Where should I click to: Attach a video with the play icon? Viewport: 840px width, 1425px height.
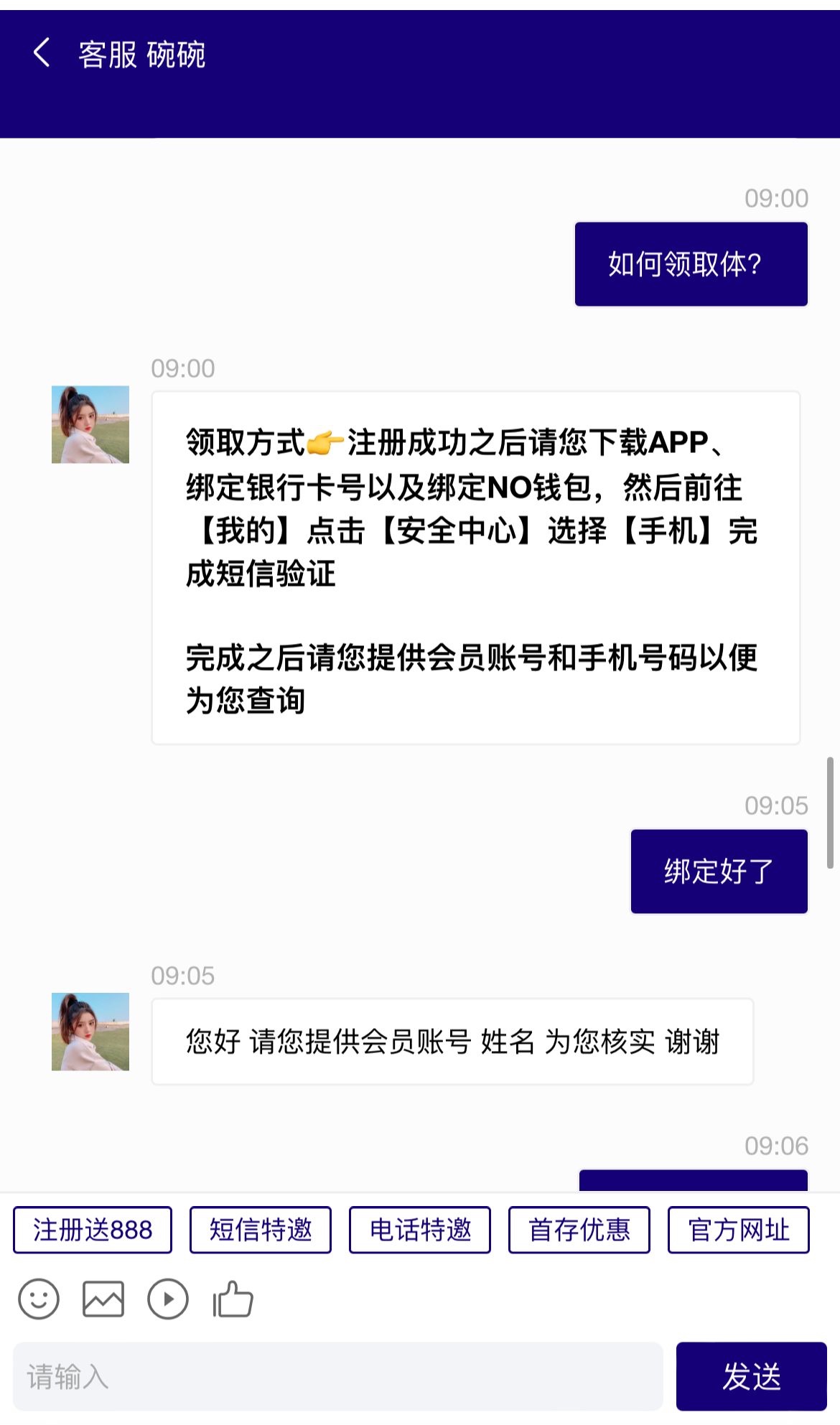(168, 1299)
